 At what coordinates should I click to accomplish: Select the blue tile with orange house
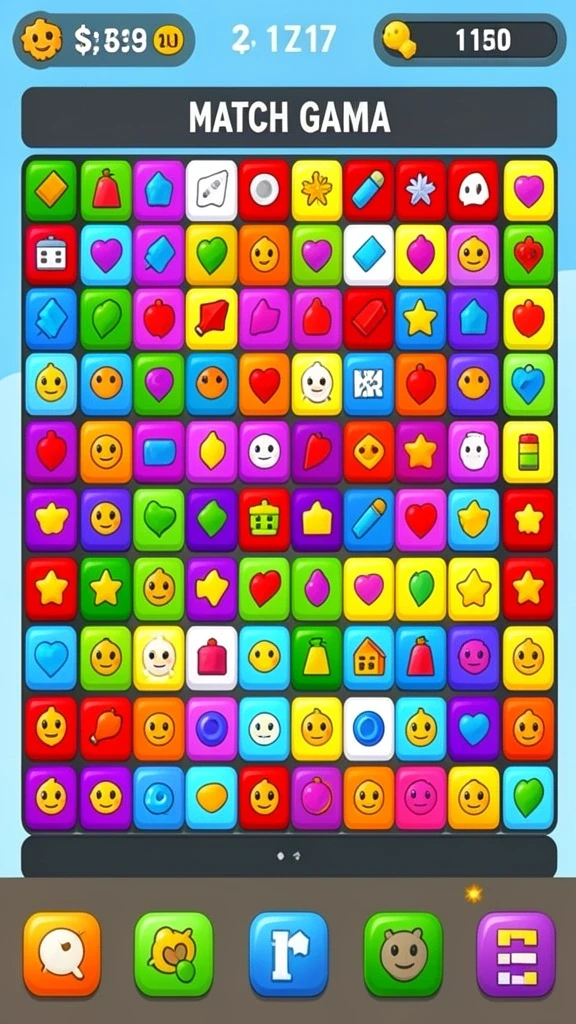click(369, 658)
